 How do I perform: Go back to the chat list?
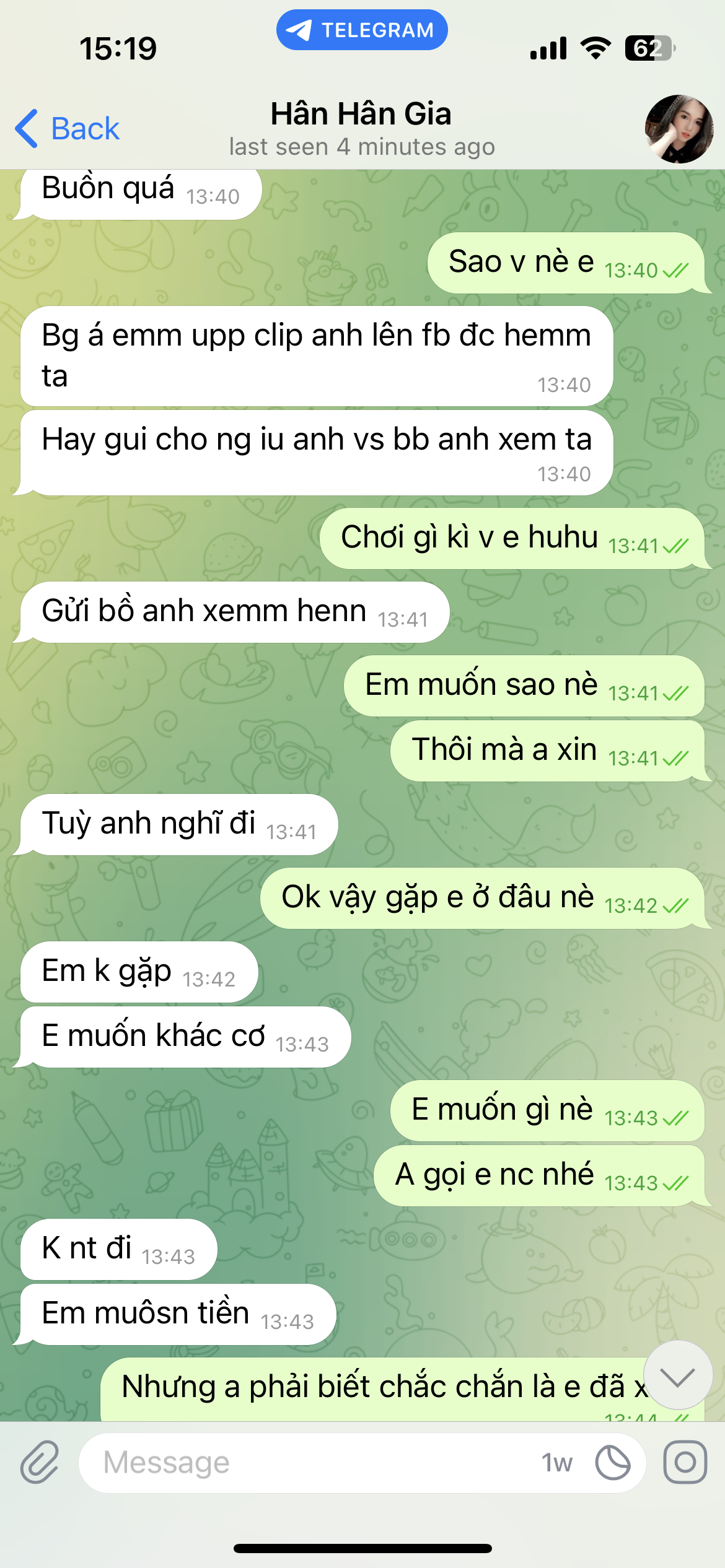[67, 129]
